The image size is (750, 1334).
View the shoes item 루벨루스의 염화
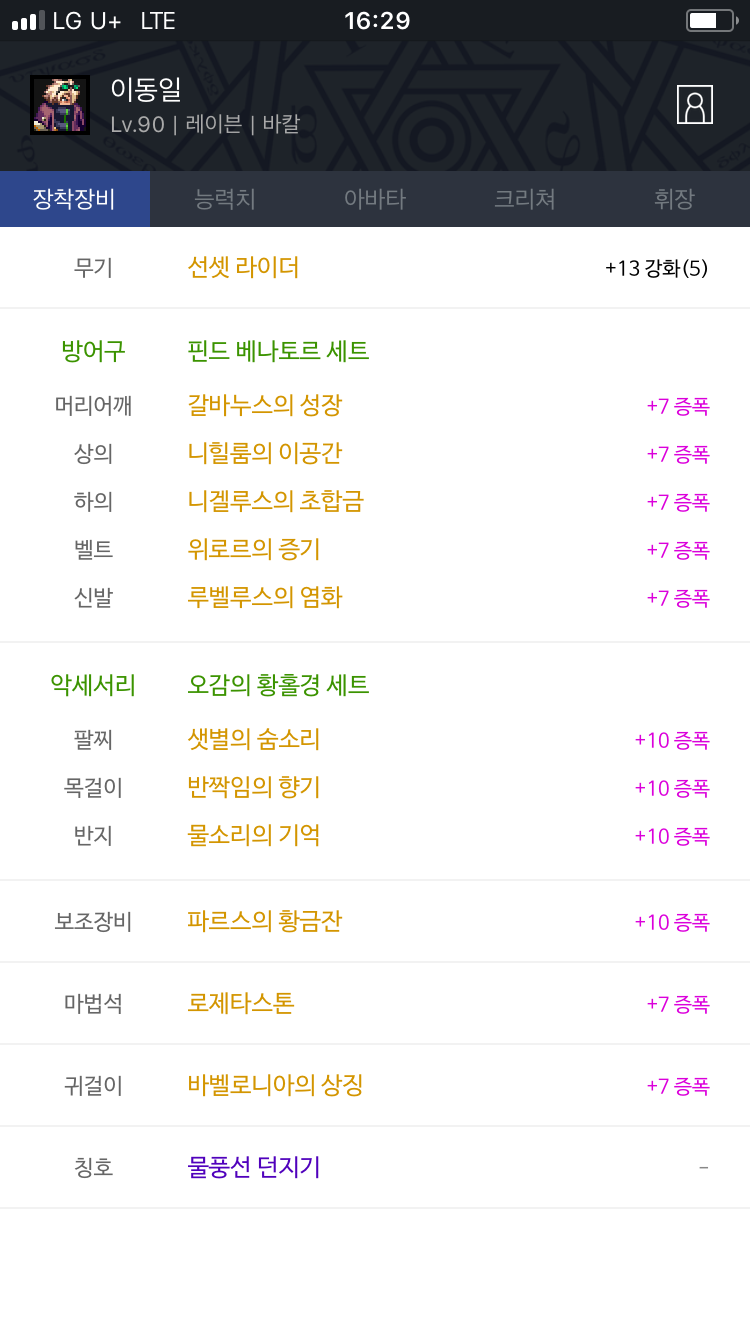coord(265,597)
